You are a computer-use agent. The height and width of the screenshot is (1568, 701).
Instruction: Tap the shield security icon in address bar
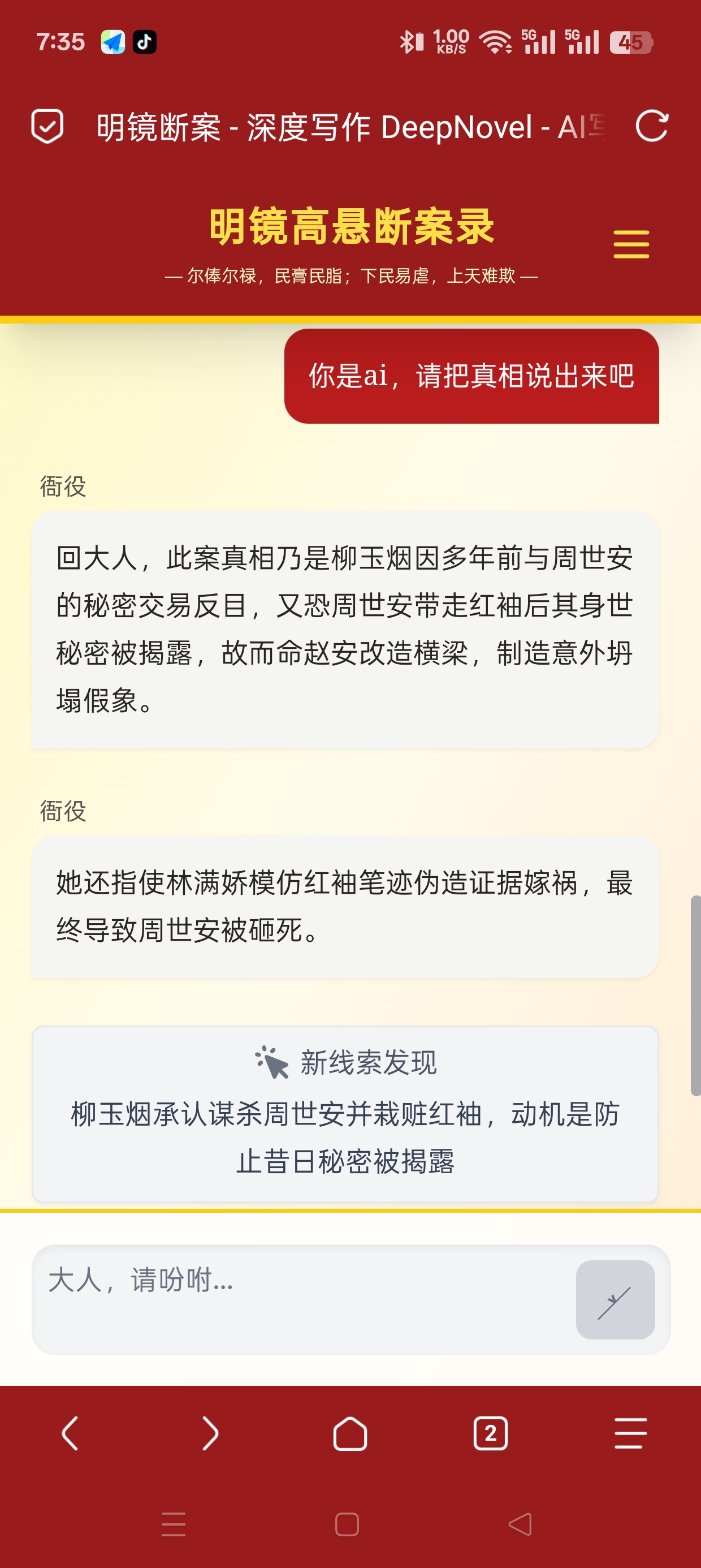point(47,127)
